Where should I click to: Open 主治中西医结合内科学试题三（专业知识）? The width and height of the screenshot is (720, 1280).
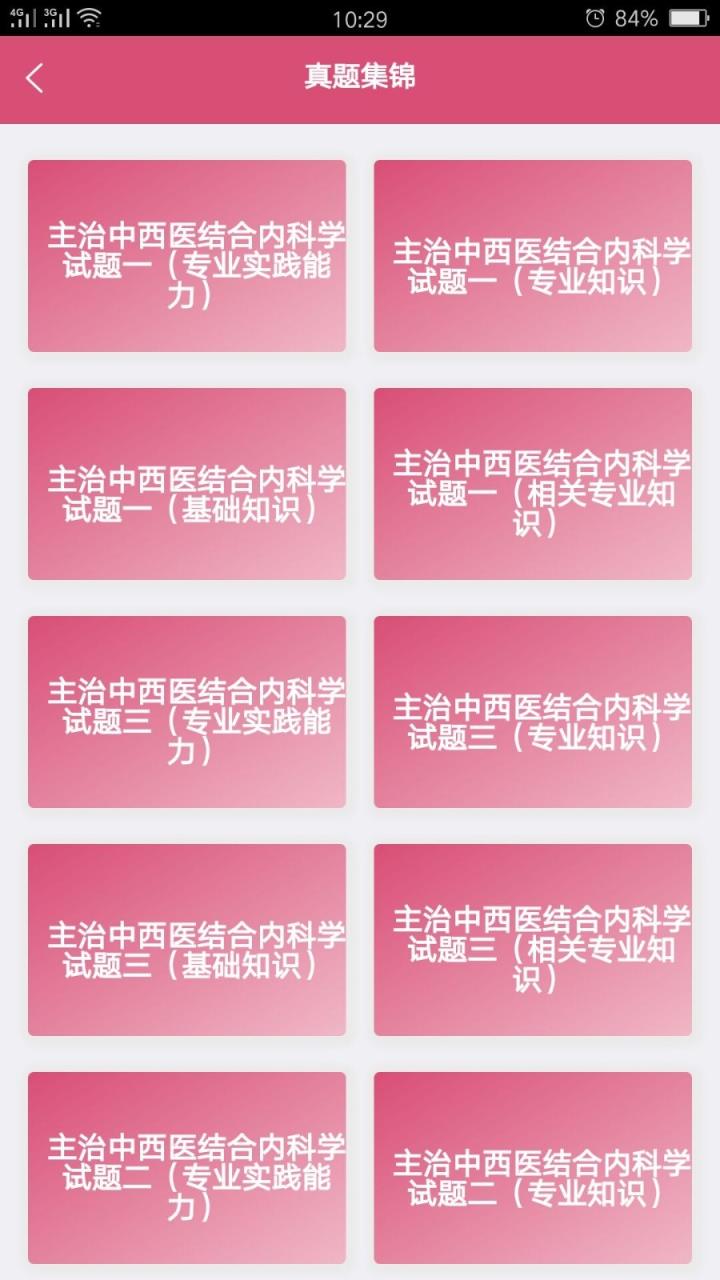(533, 710)
